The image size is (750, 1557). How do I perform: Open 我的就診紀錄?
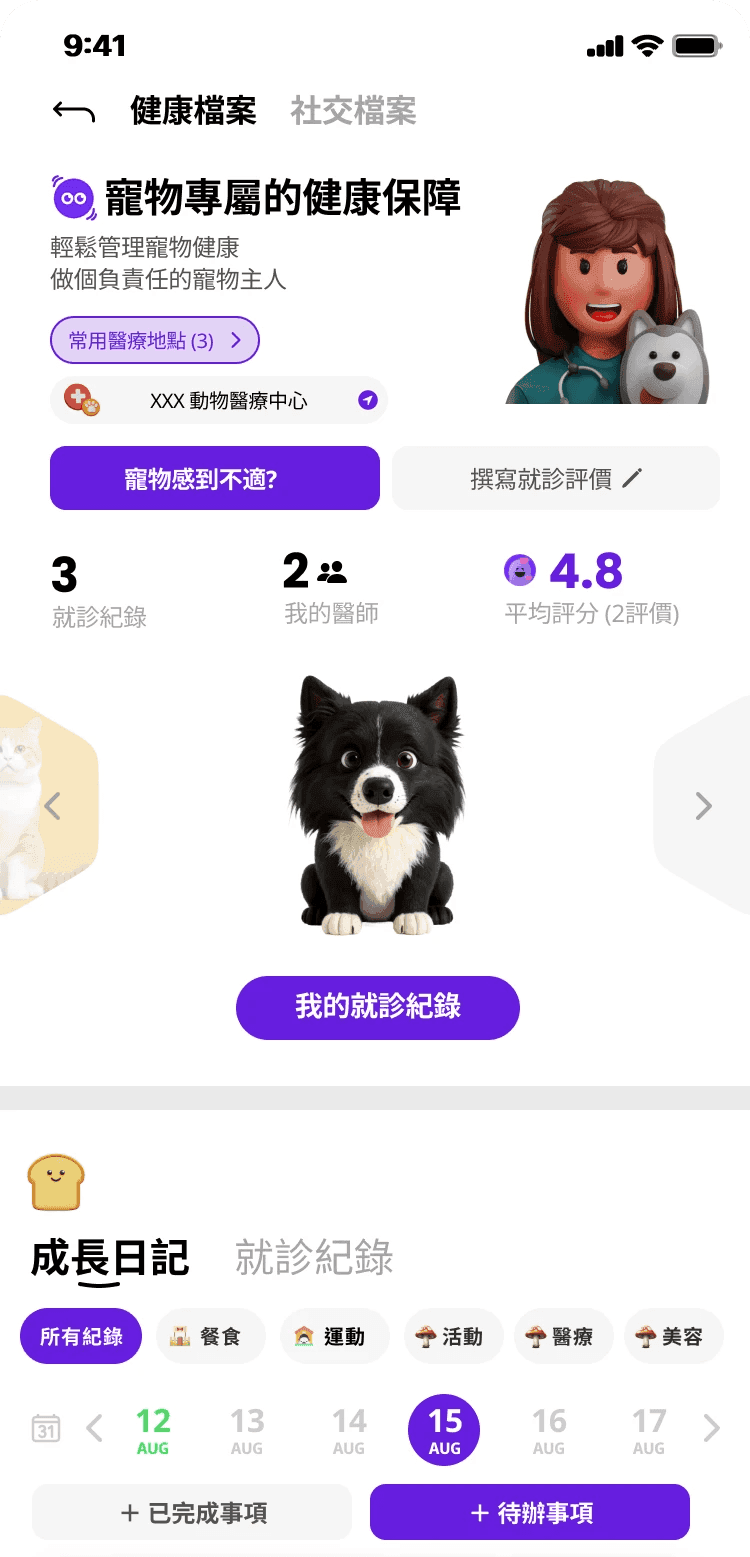(378, 1007)
